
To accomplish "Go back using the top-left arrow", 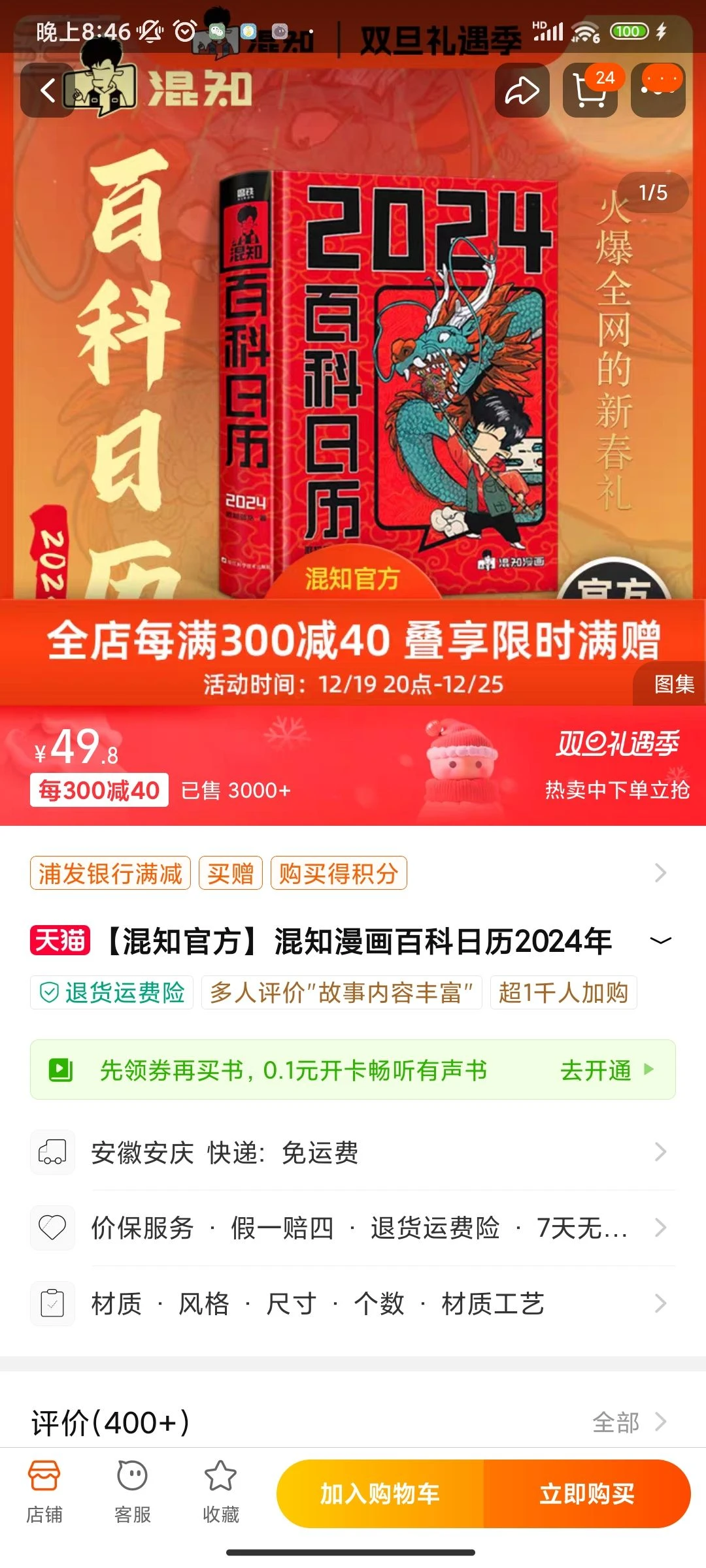I will point(47,90).
